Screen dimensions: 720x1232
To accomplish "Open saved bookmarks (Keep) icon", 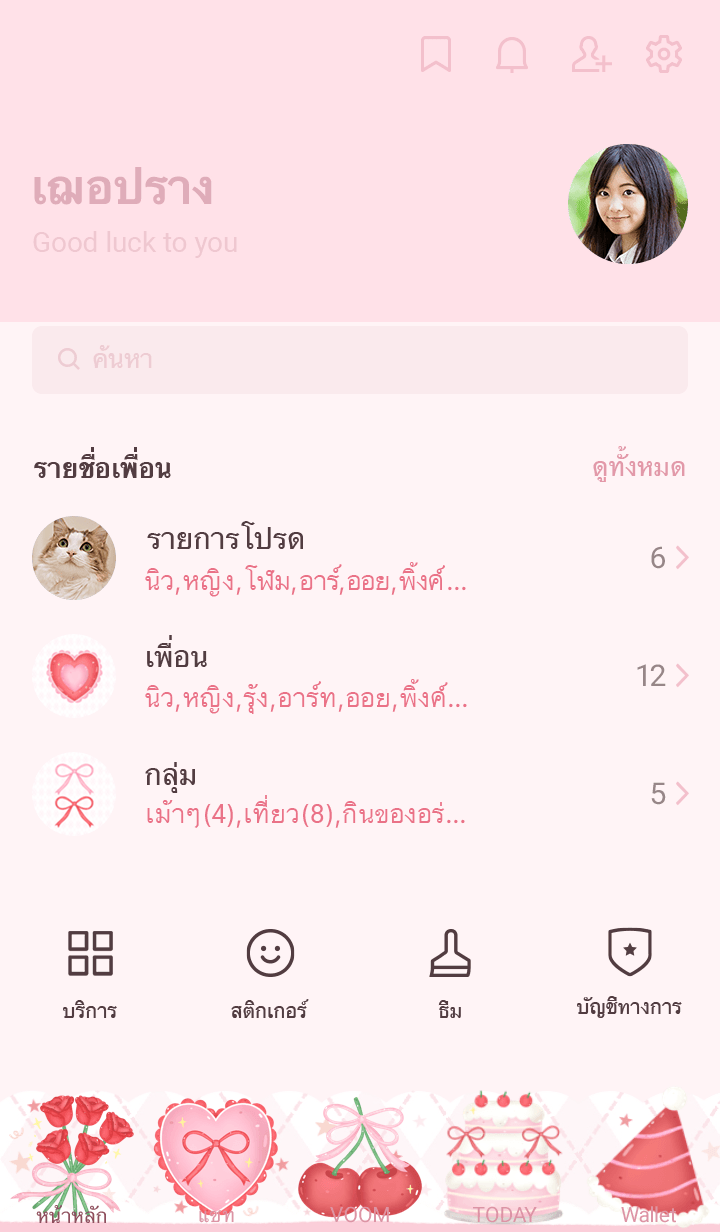I will [x=436, y=55].
